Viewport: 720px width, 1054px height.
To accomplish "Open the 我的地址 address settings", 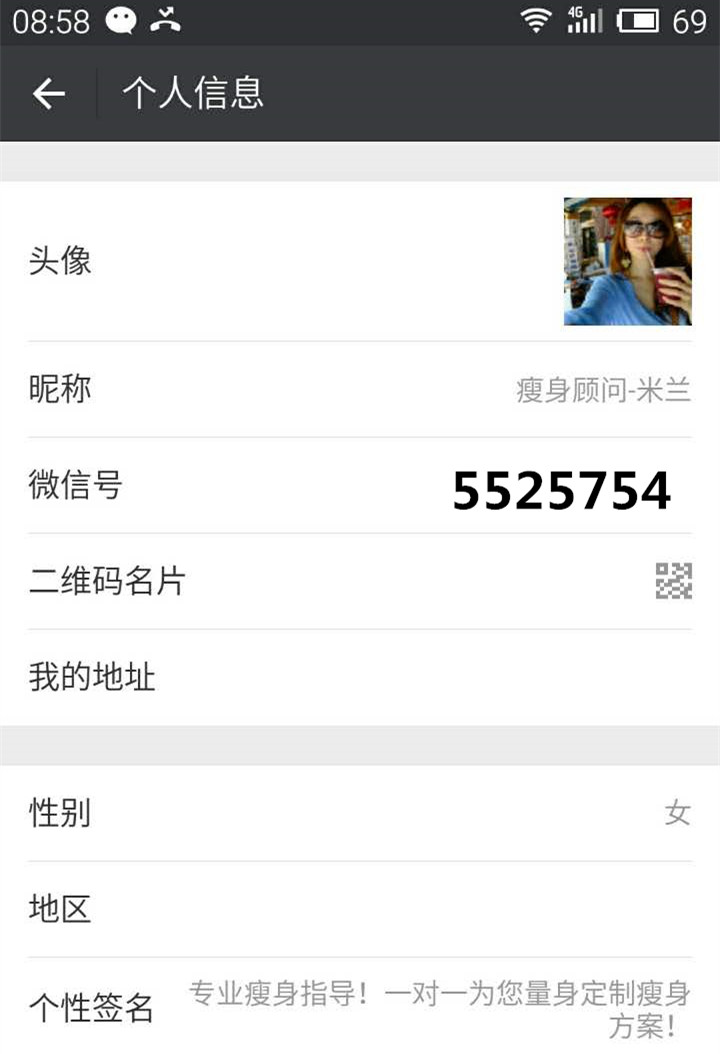I will (300, 676).
